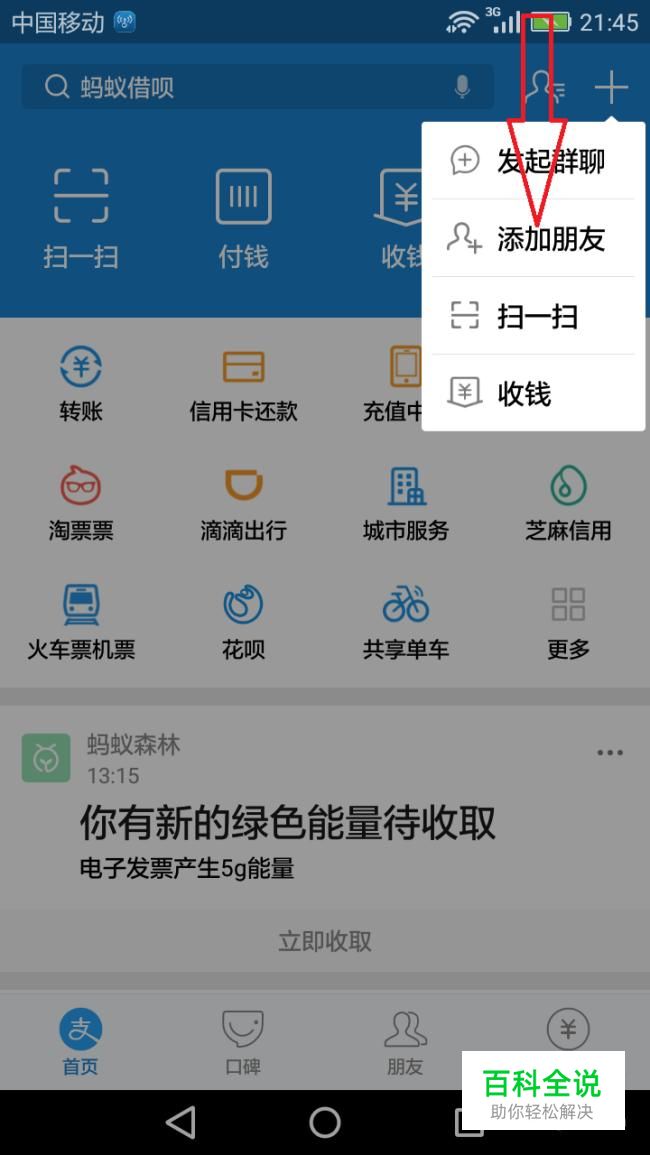Switch to the 朋友 tab

click(405, 1040)
